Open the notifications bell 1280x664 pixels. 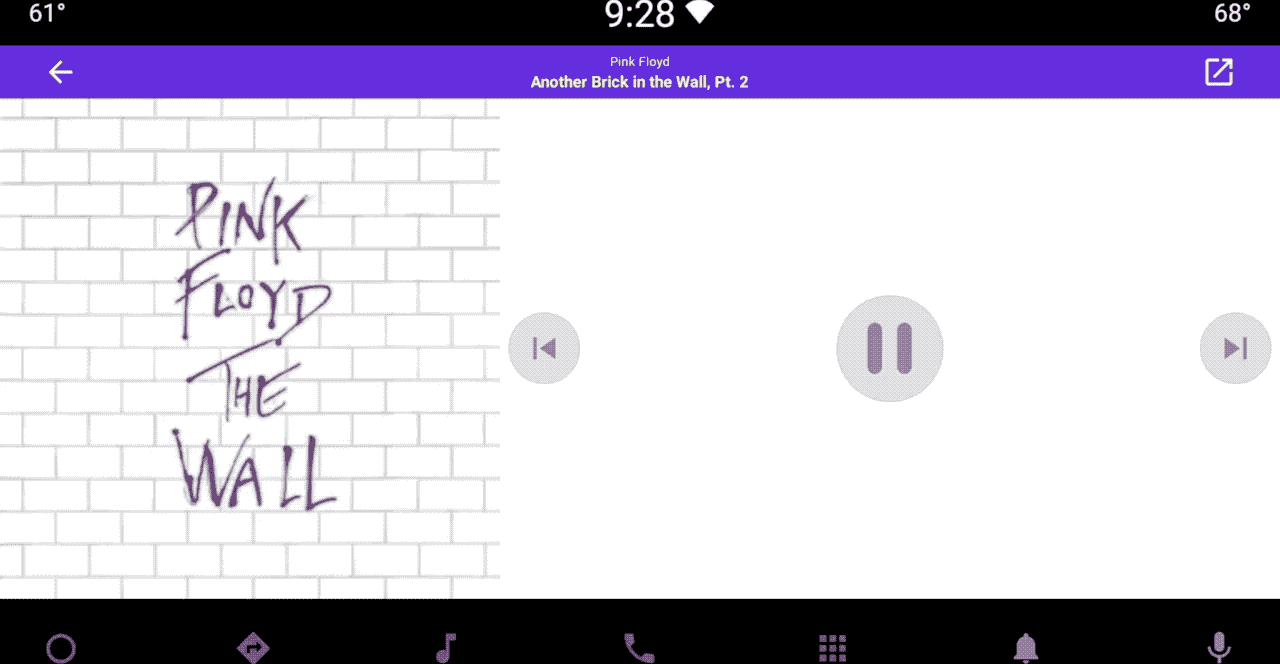click(1025, 648)
